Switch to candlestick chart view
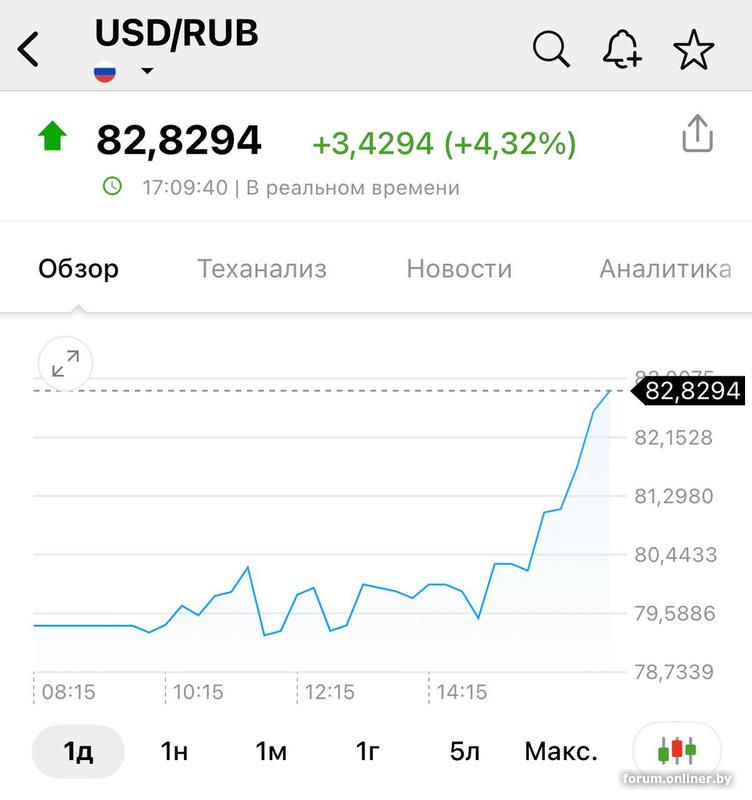This screenshot has height=800, width=752. [x=676, y=750]
